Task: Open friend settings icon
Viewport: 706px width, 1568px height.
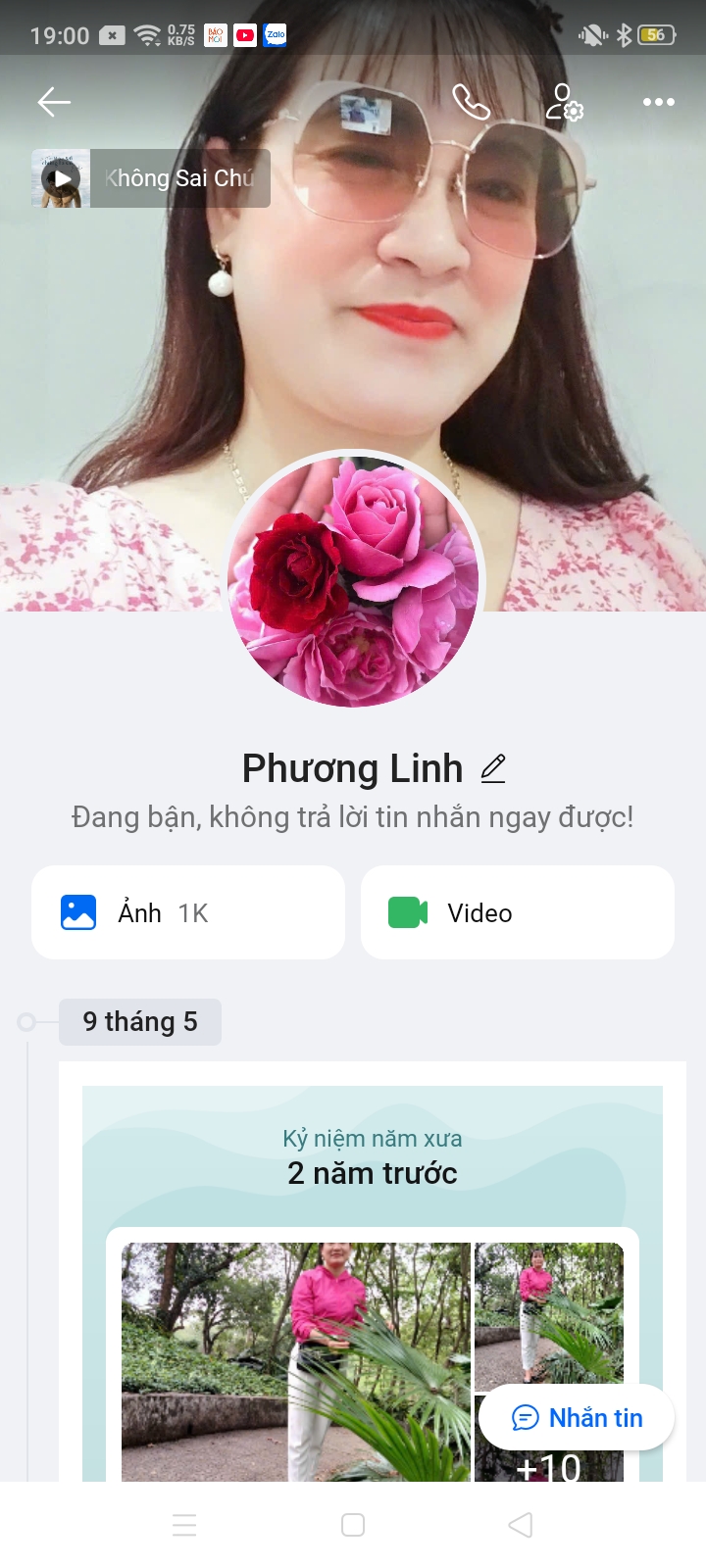Action: [564, 102]
